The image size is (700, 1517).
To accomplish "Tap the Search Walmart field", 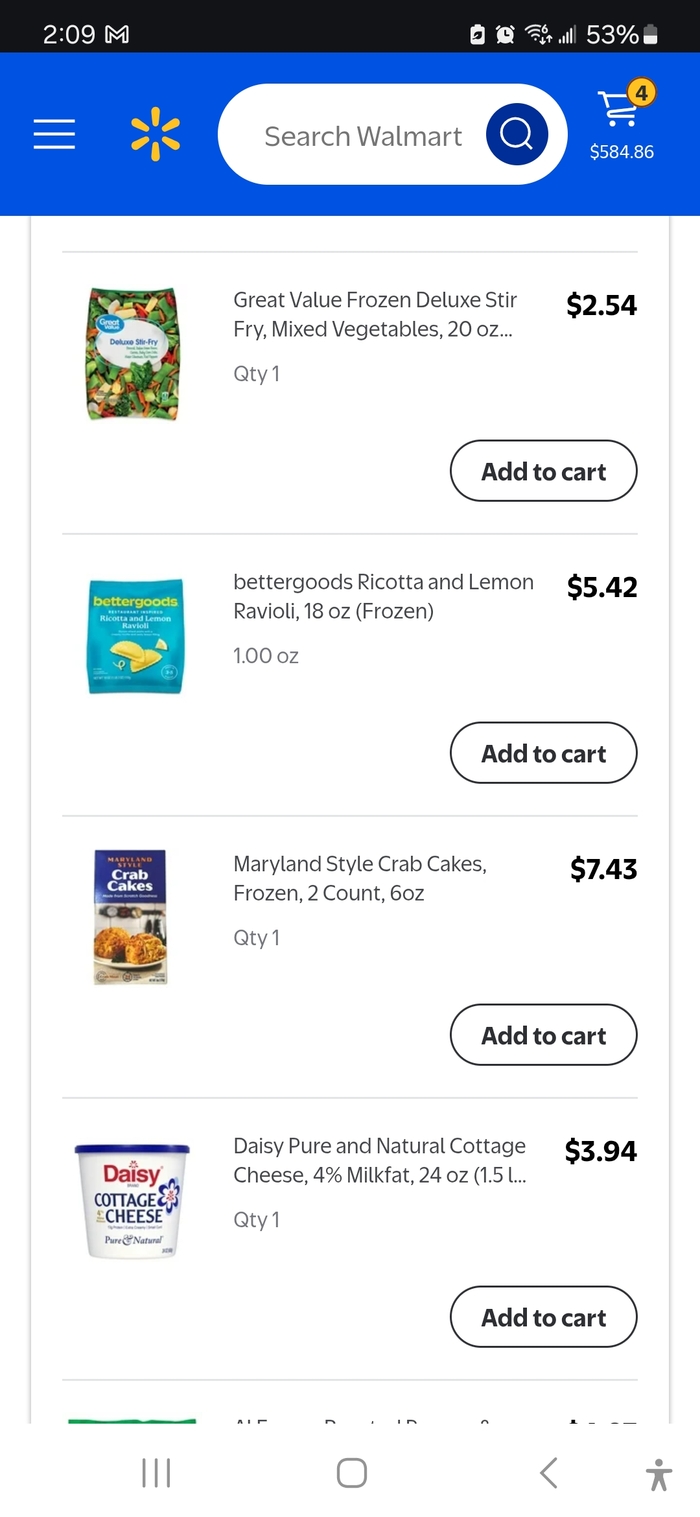I will coord(362,136).
